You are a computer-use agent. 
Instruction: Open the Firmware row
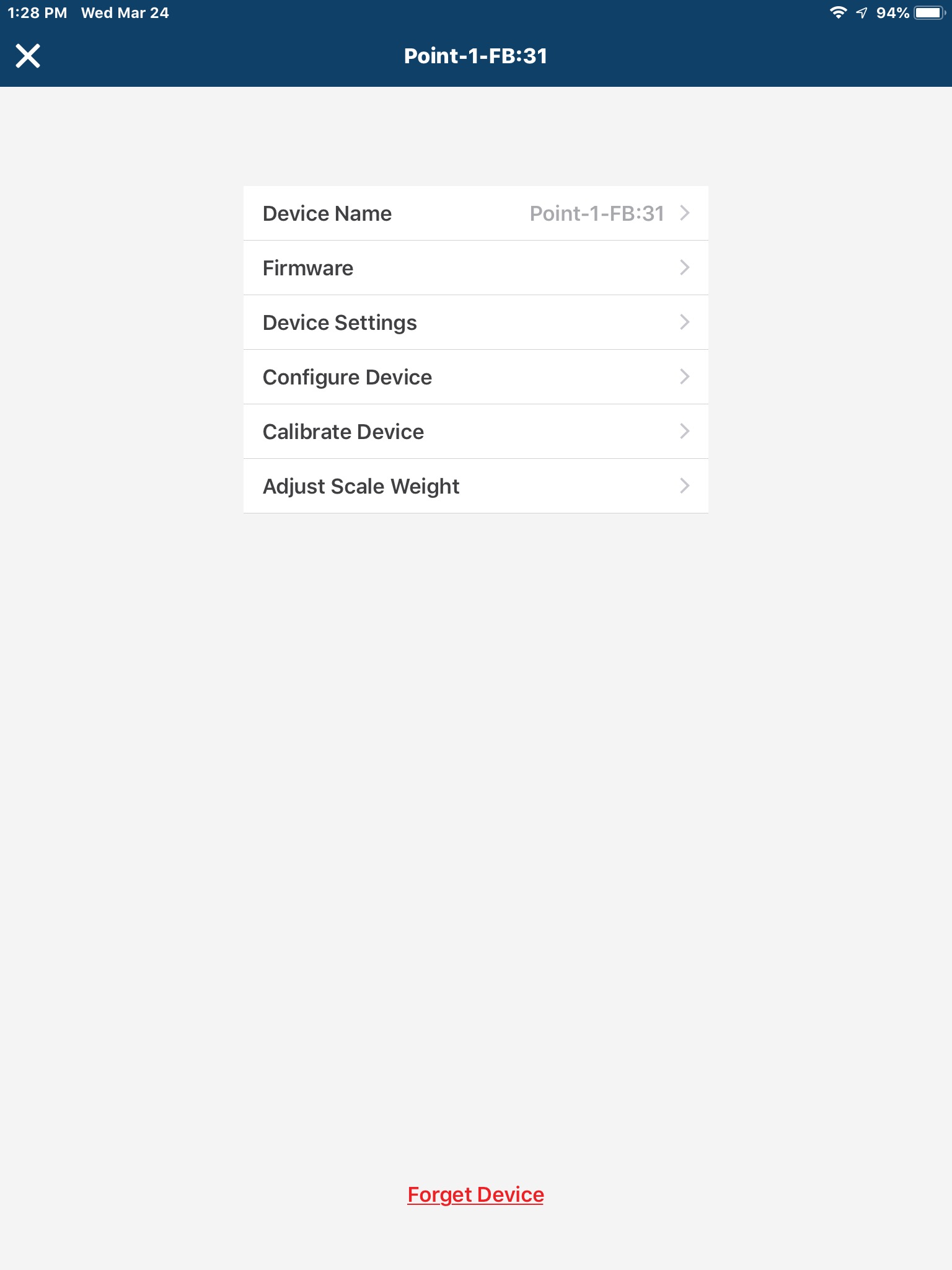tap(475, 268)
